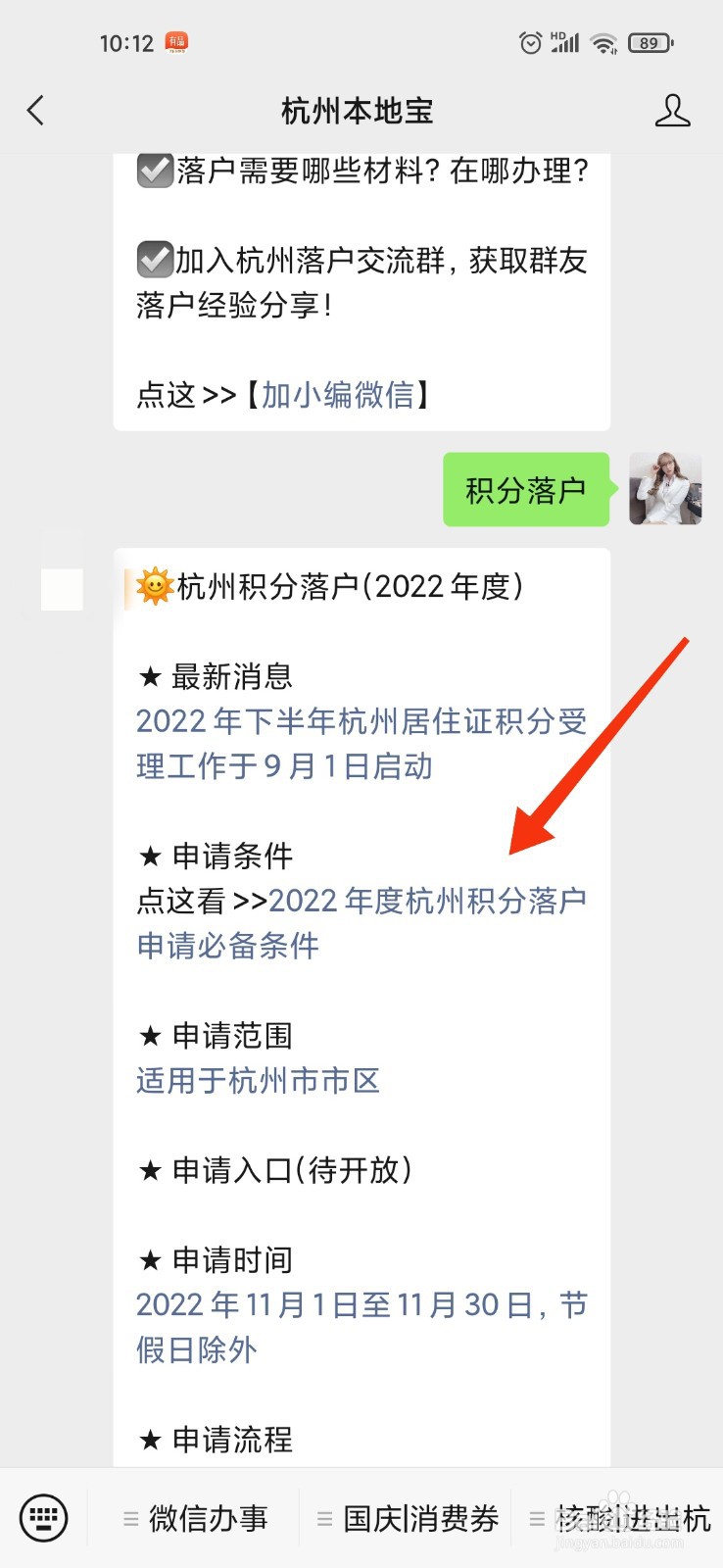Screen dimensions: 723x1568
Task: Tap the back arrow to leave chat
Action: click(x=36, y=111)
